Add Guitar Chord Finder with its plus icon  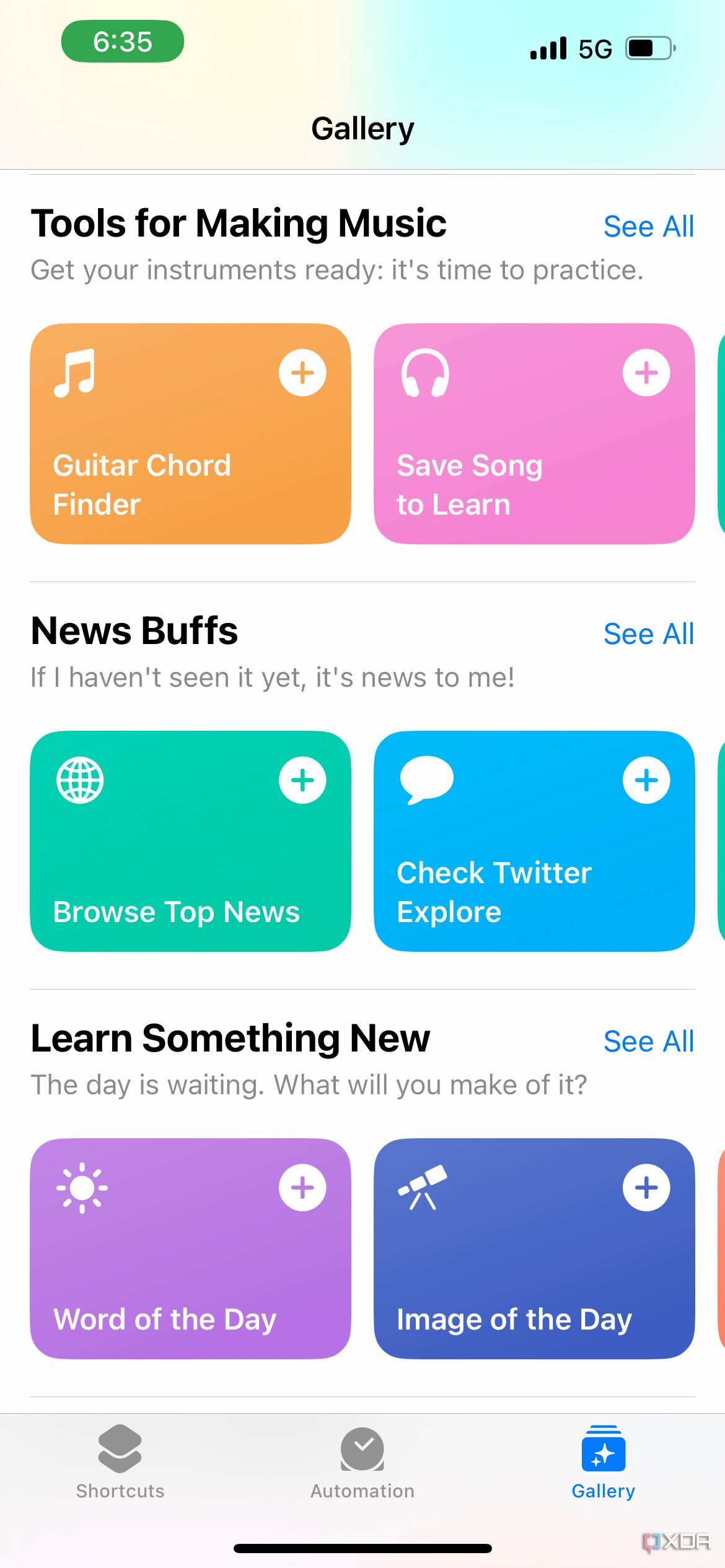302,373
